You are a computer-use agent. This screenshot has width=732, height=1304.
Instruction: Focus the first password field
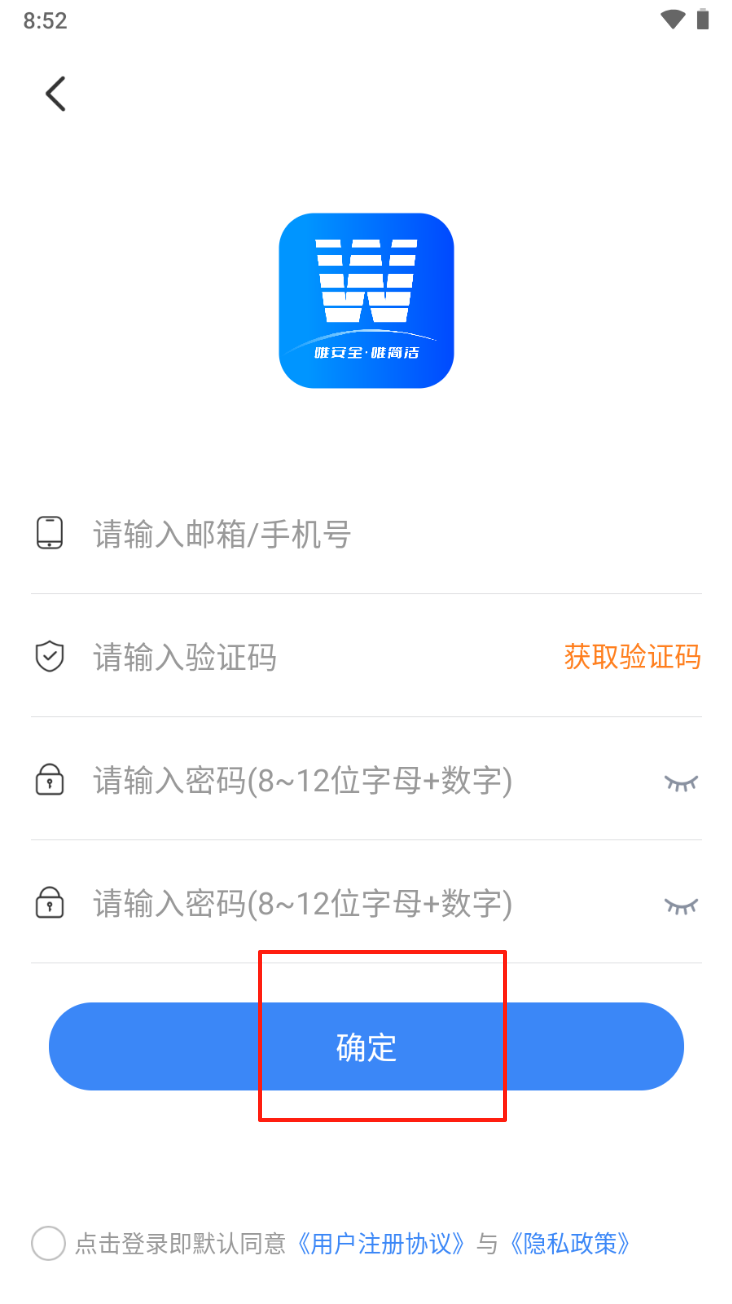tap(360, 780)
